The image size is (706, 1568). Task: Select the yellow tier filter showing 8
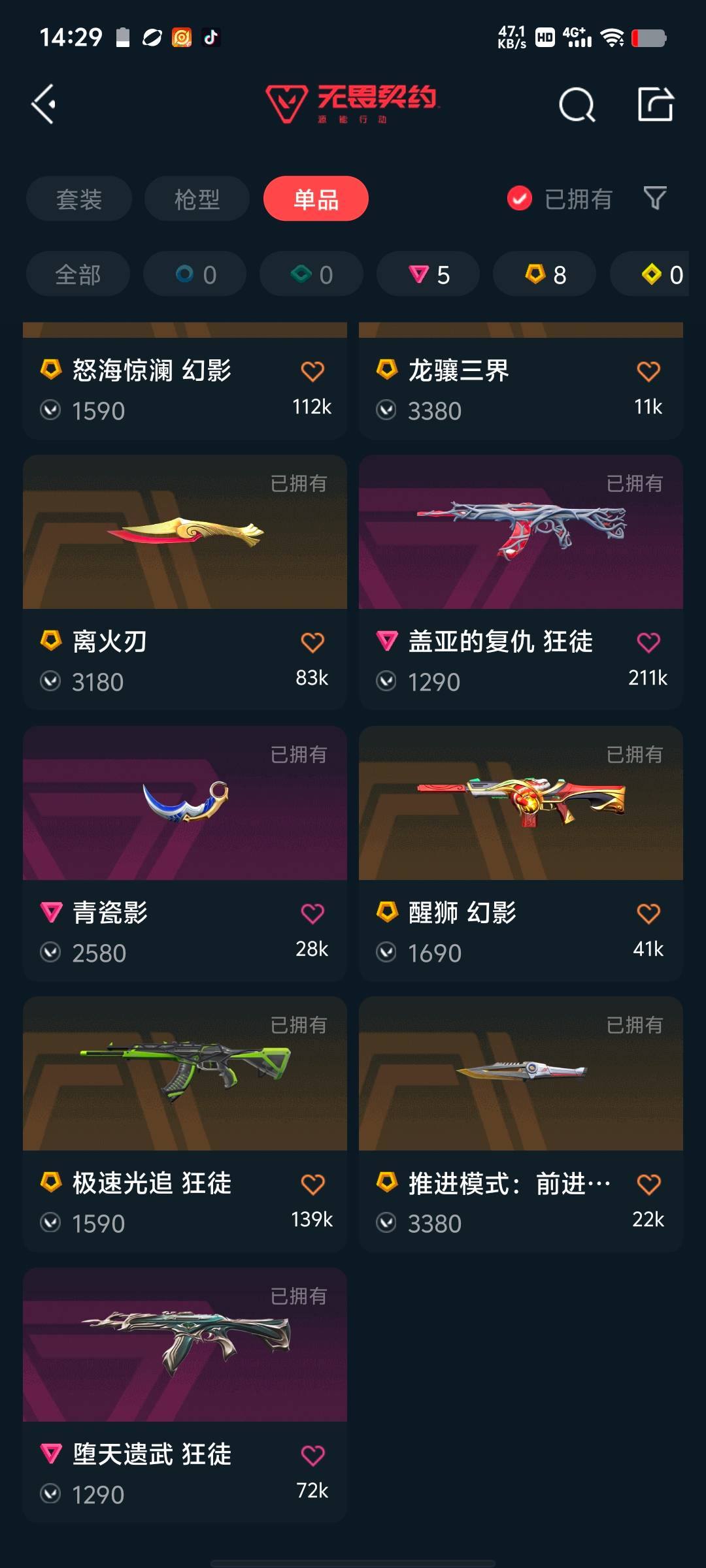pos(544,274)
